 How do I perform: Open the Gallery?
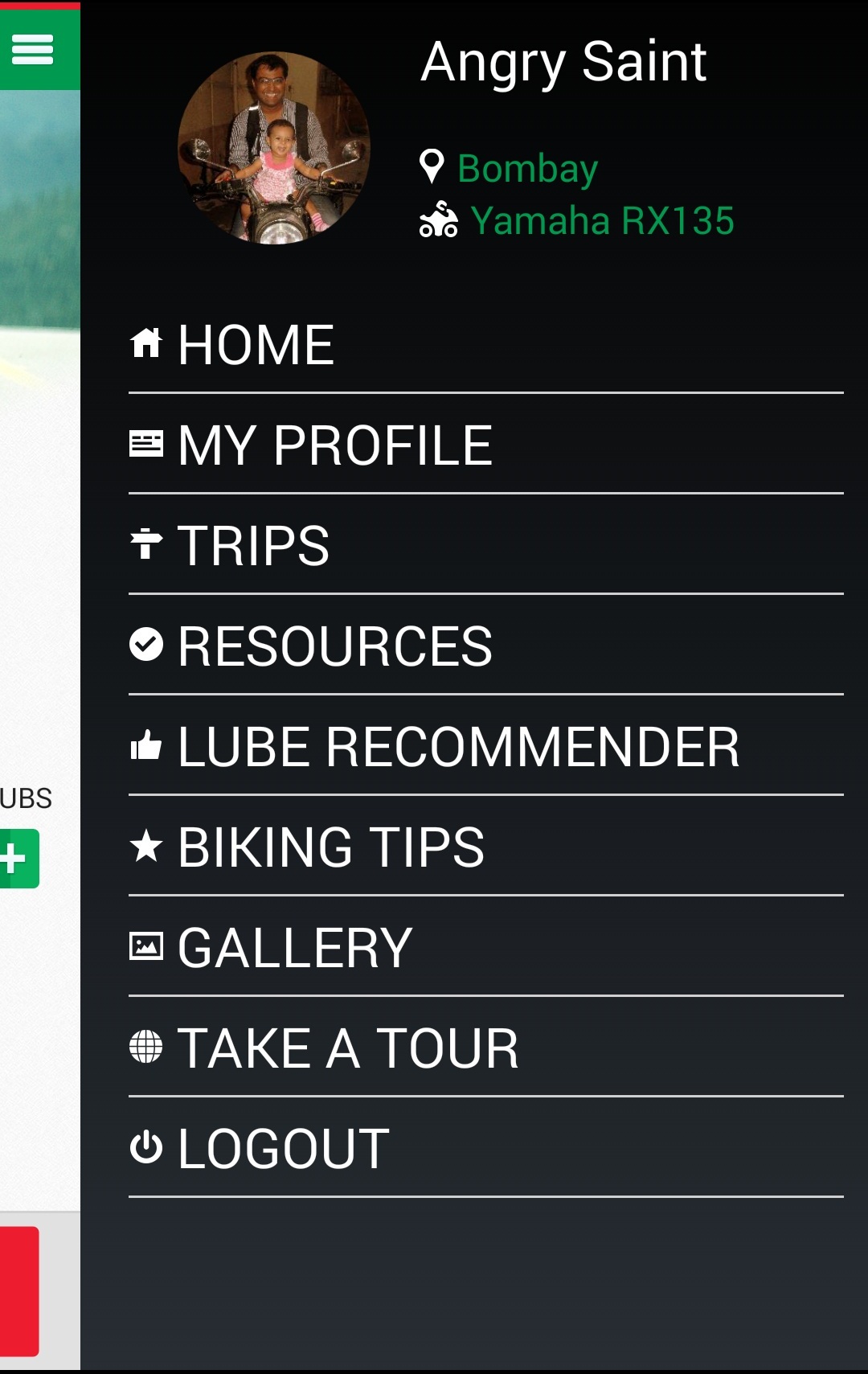[294, 949]
